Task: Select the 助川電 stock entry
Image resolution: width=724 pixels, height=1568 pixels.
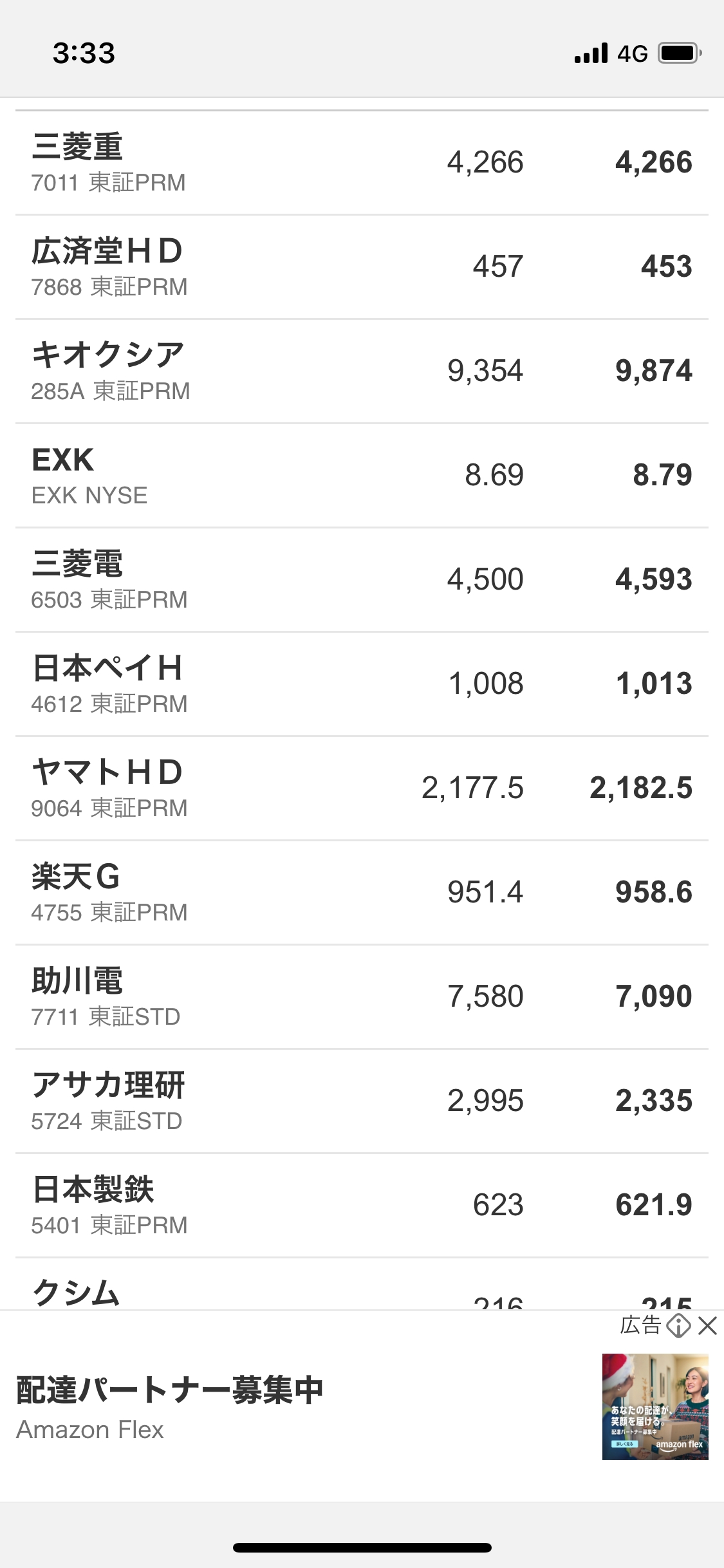Action: point(360,996)
